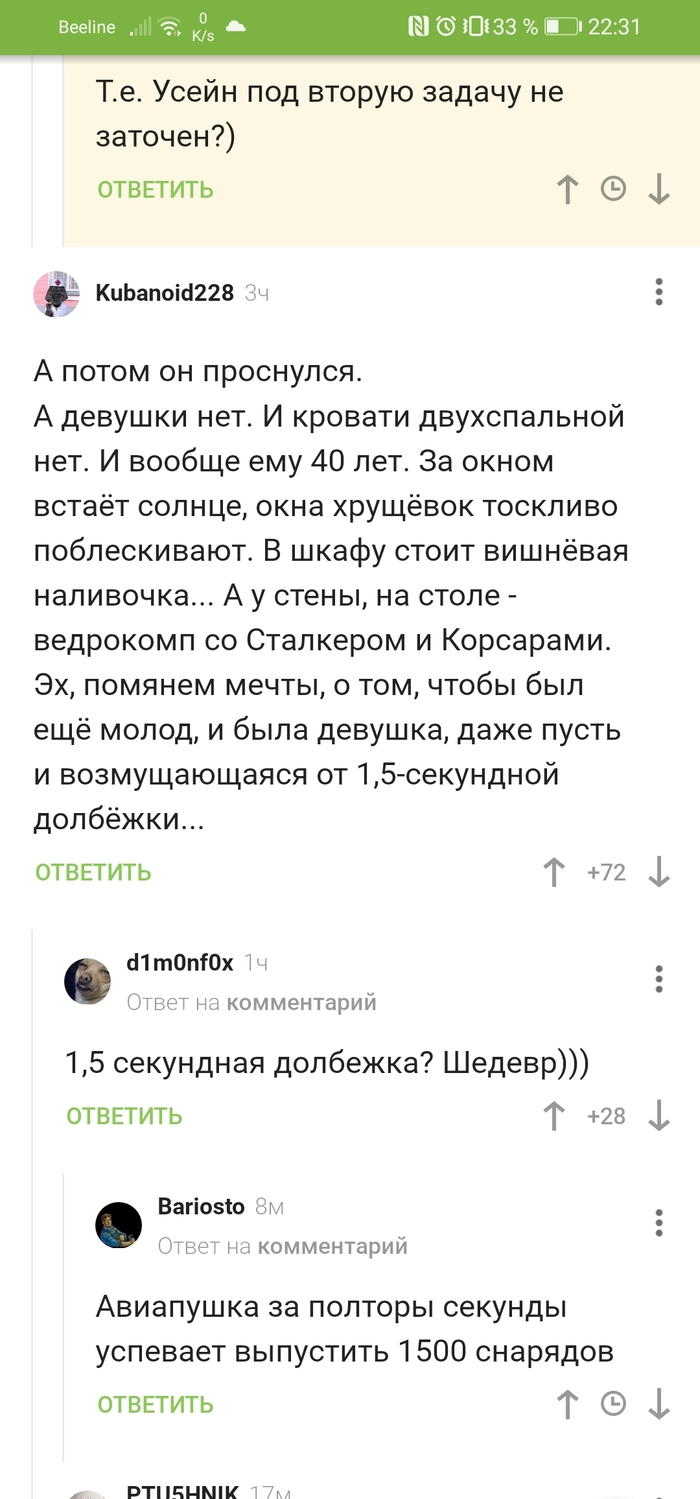Downvote the comment about Усейн

[659, 189]
